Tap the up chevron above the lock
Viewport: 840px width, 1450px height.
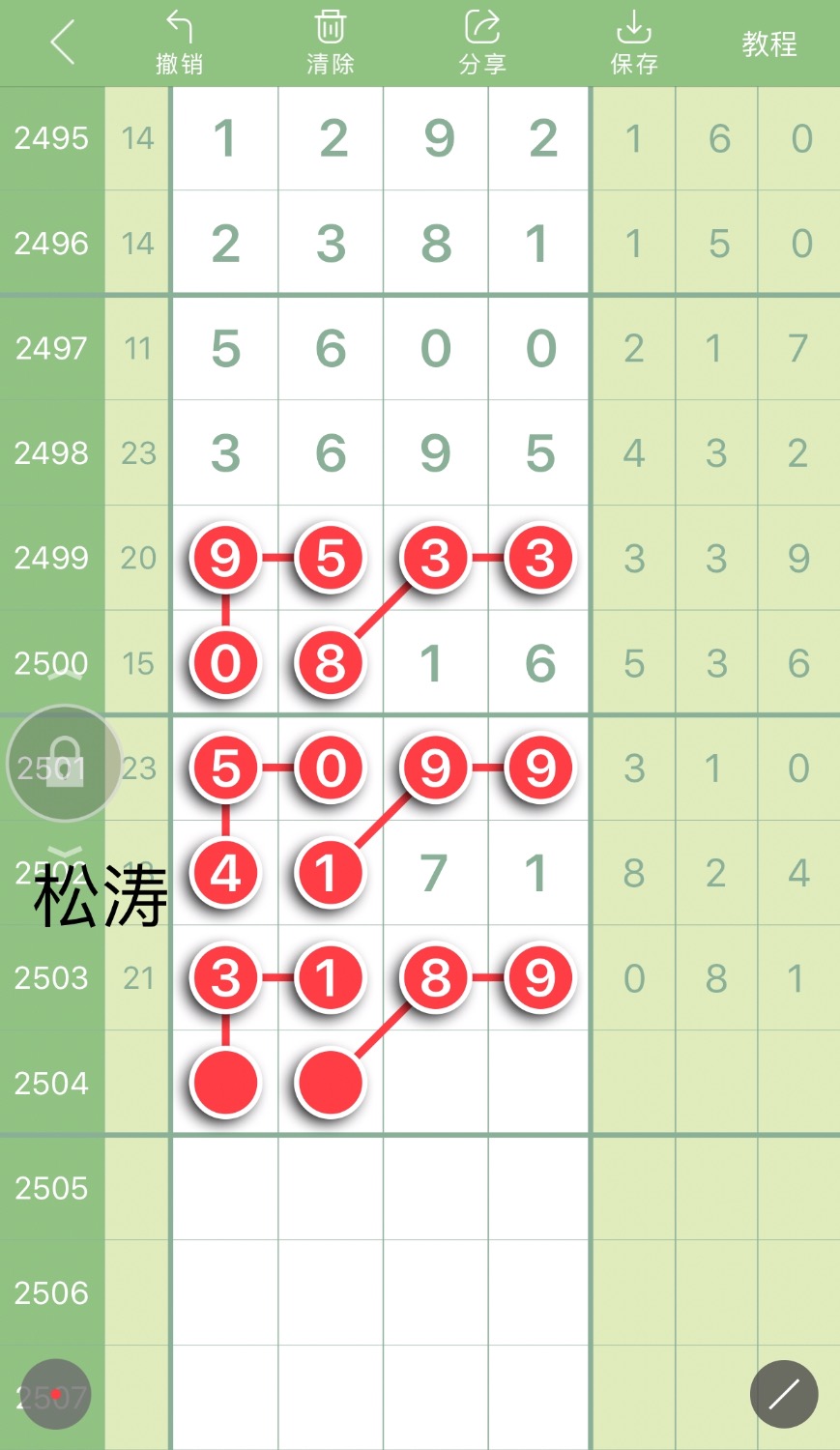coord(64,674)
